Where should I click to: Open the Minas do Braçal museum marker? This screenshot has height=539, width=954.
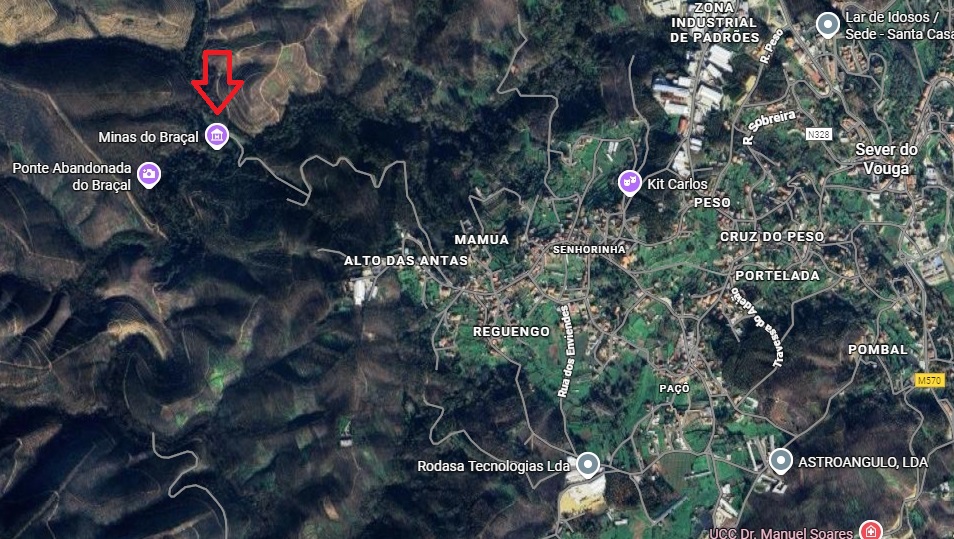point(217,136)
